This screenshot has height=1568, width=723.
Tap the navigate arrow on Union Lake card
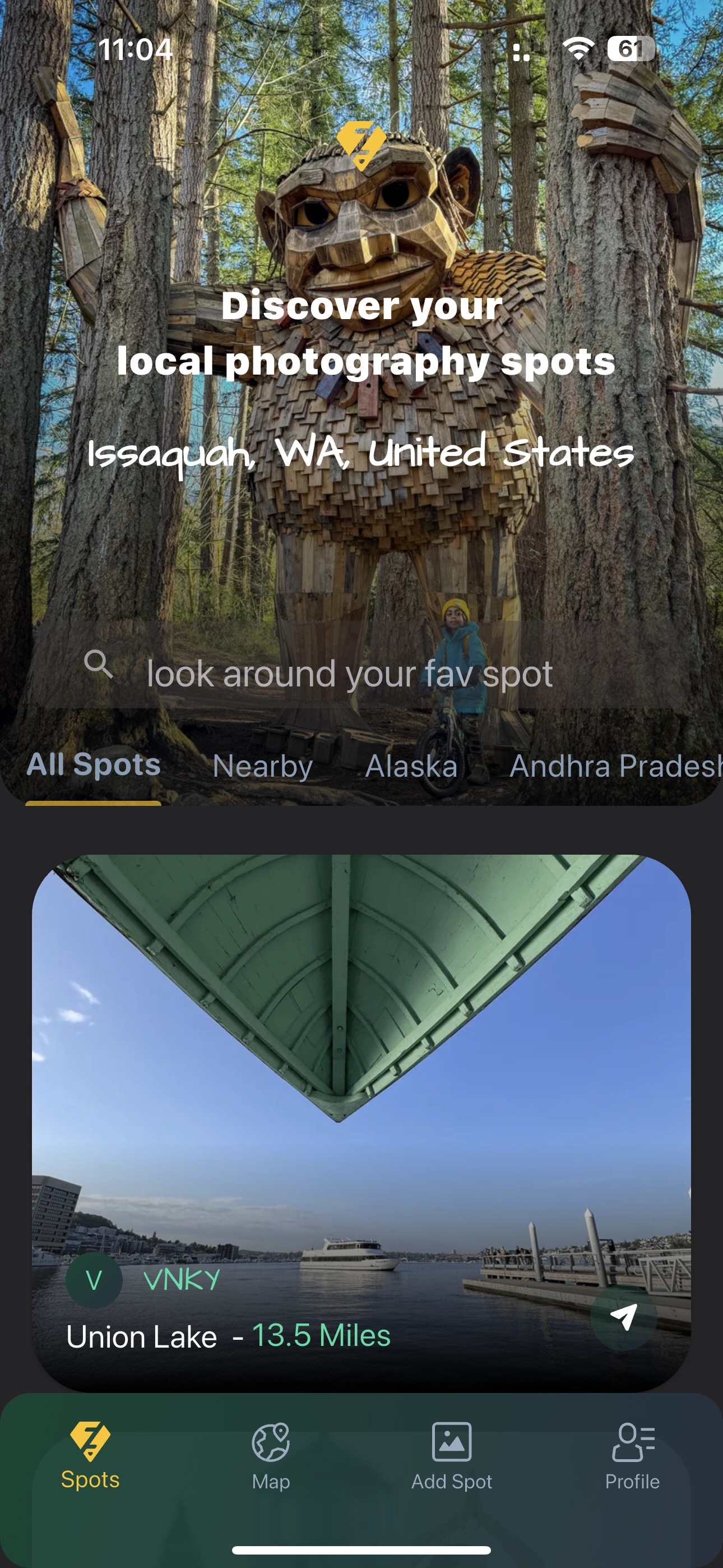tap(623, 1318)
